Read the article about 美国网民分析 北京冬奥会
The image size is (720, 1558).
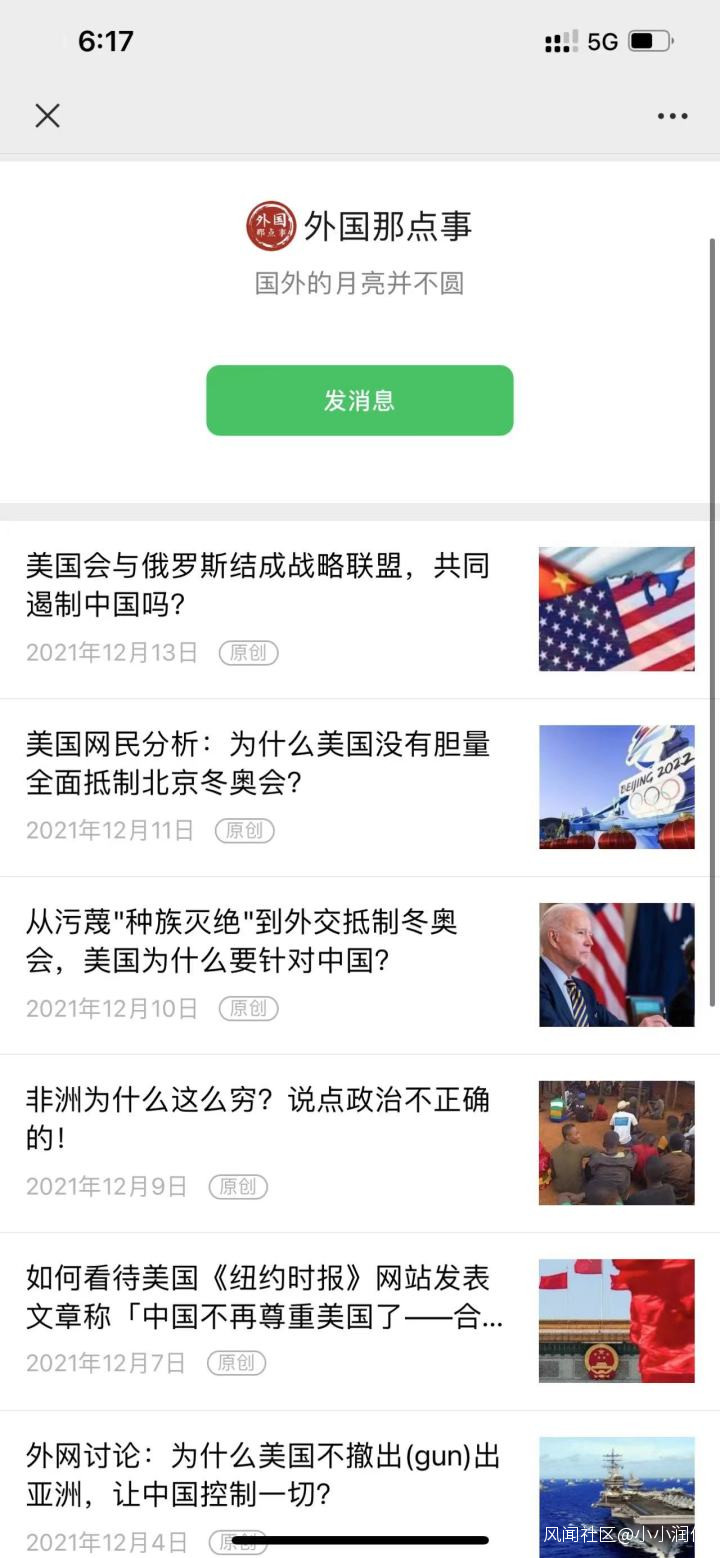click(258, 763)
